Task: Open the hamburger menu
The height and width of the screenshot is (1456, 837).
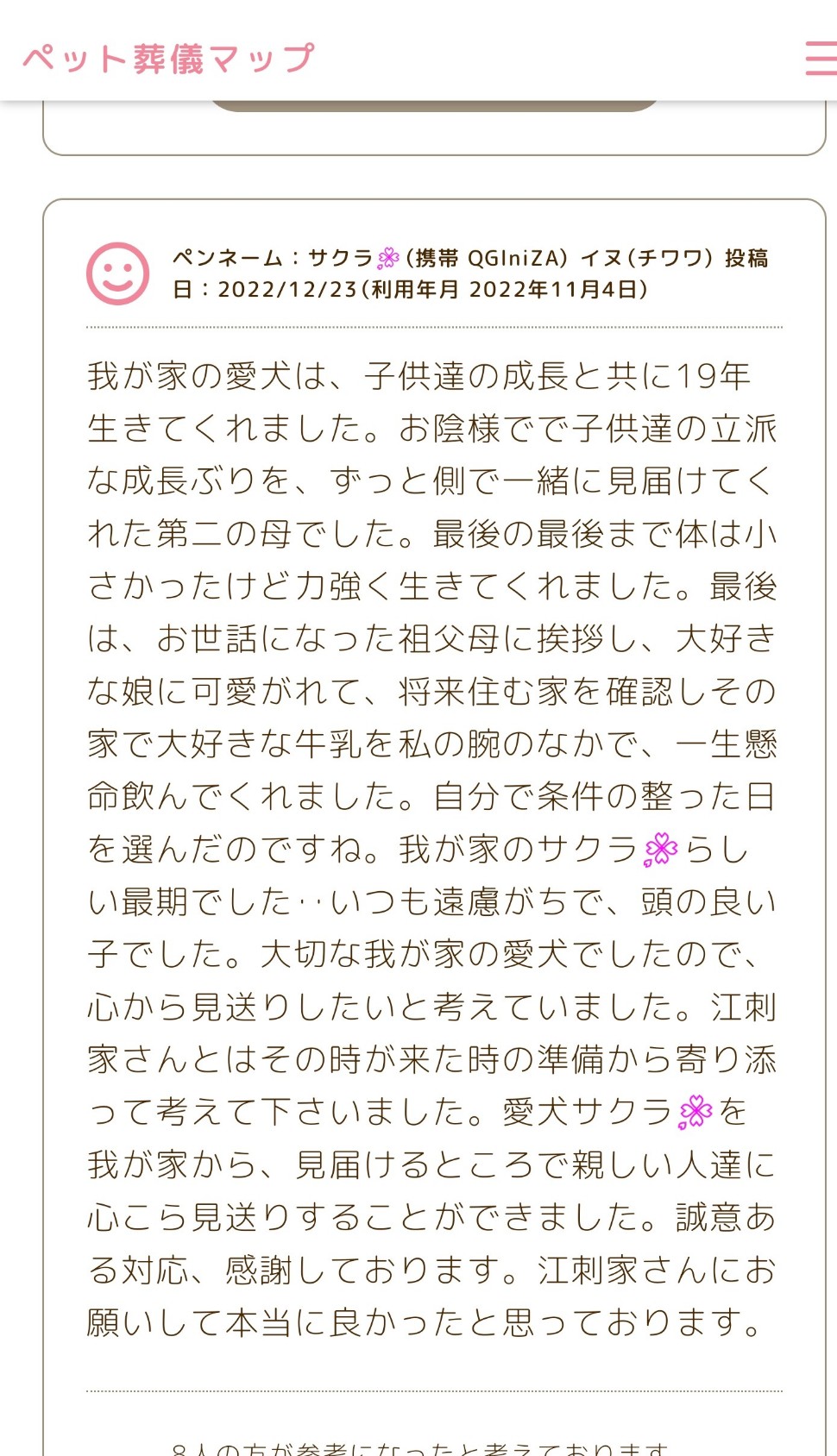Action: [820, 58]
